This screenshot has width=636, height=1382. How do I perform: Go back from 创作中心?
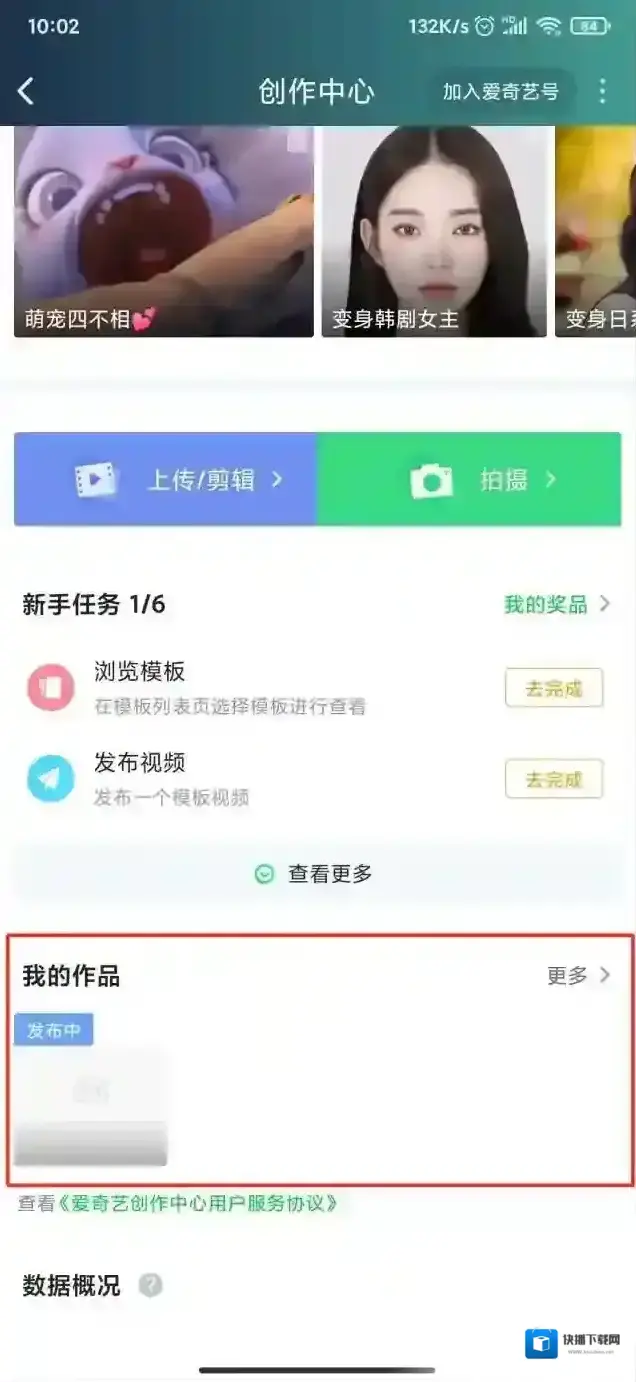coord(26,92)
